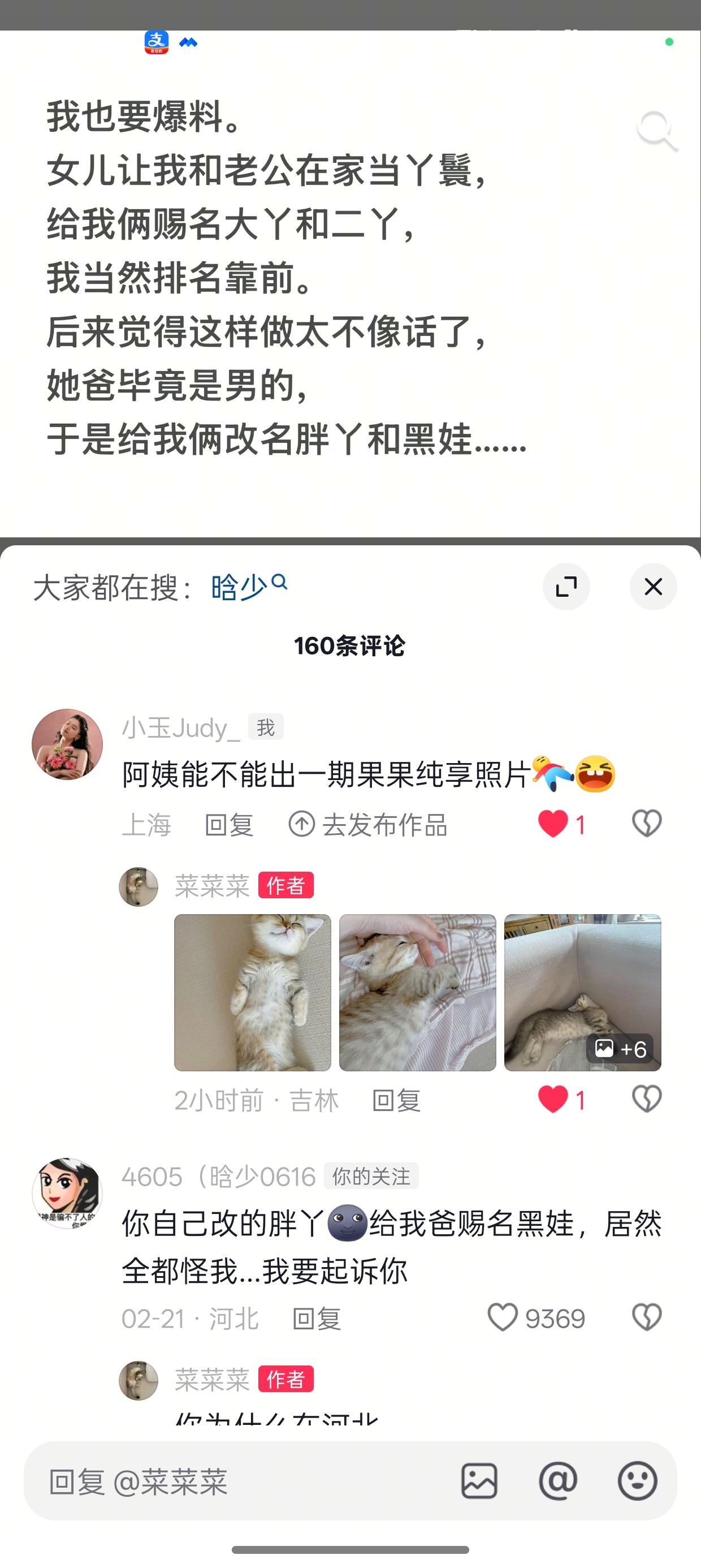Dislike 4605's comment with broken heart
Screen dimensions: 701x1568
click(647, 1319)
